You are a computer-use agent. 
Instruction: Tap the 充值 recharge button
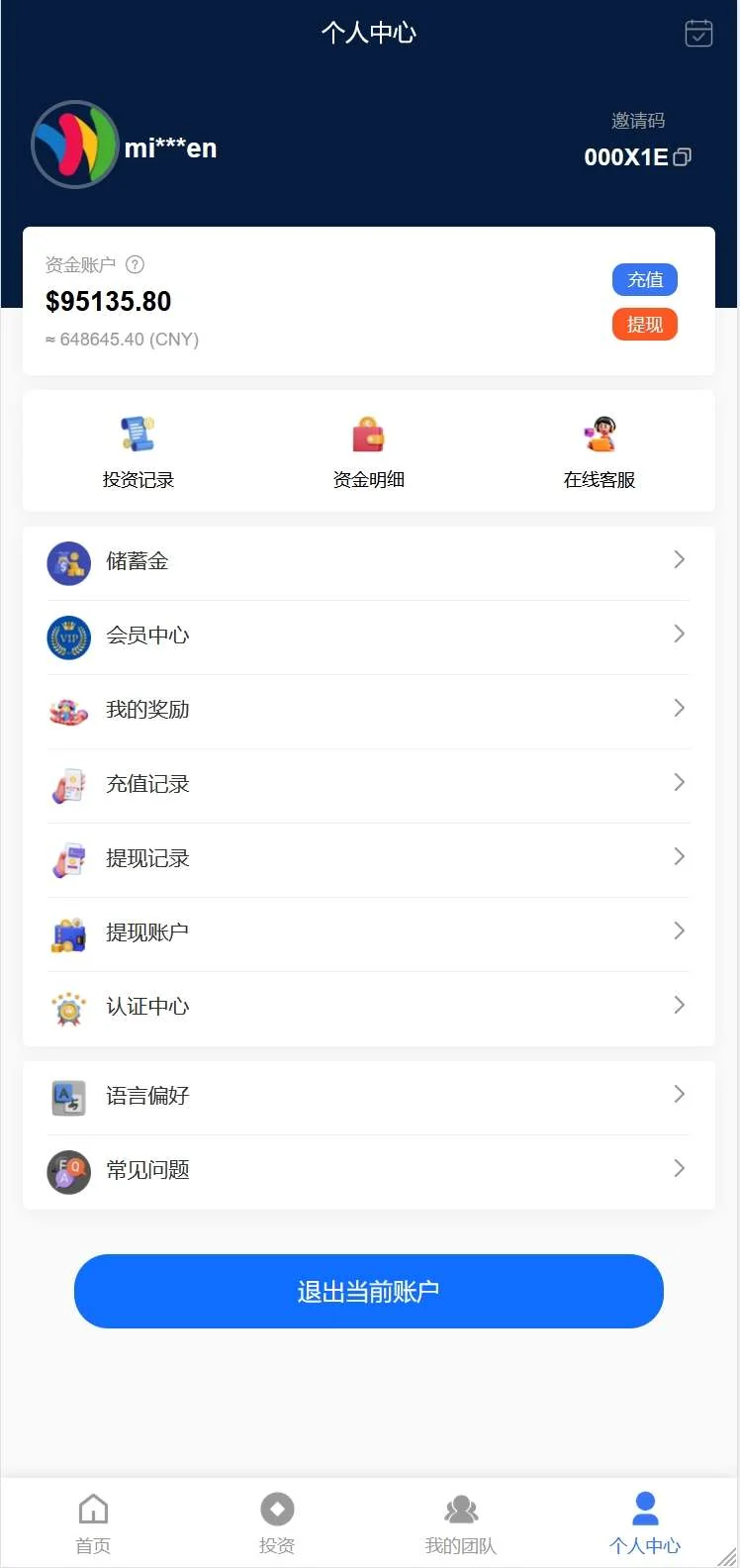pos(644,280)
